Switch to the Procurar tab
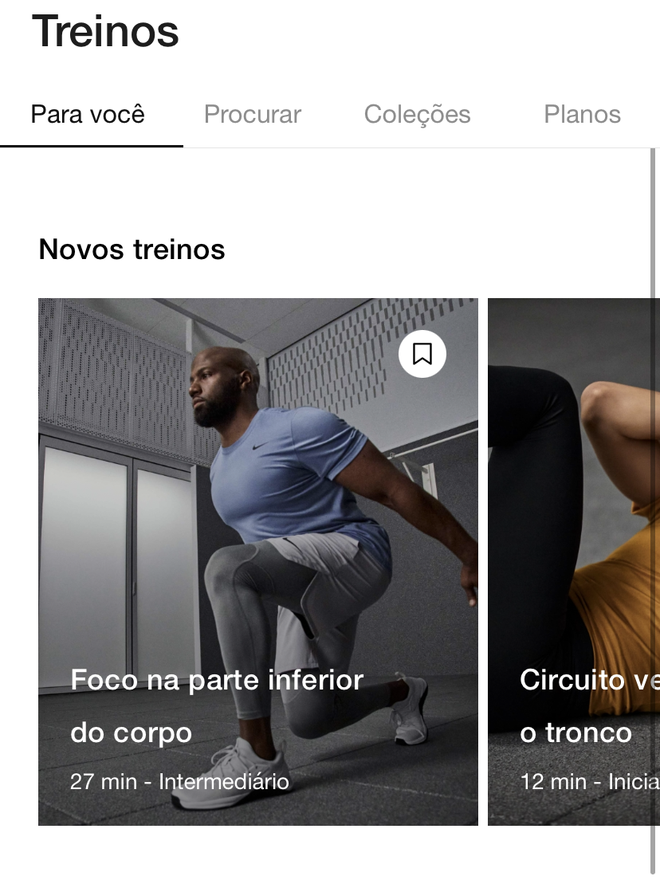The width and height of the screenshot is (660, 880). pyautogui.click(x=252, y=114)
